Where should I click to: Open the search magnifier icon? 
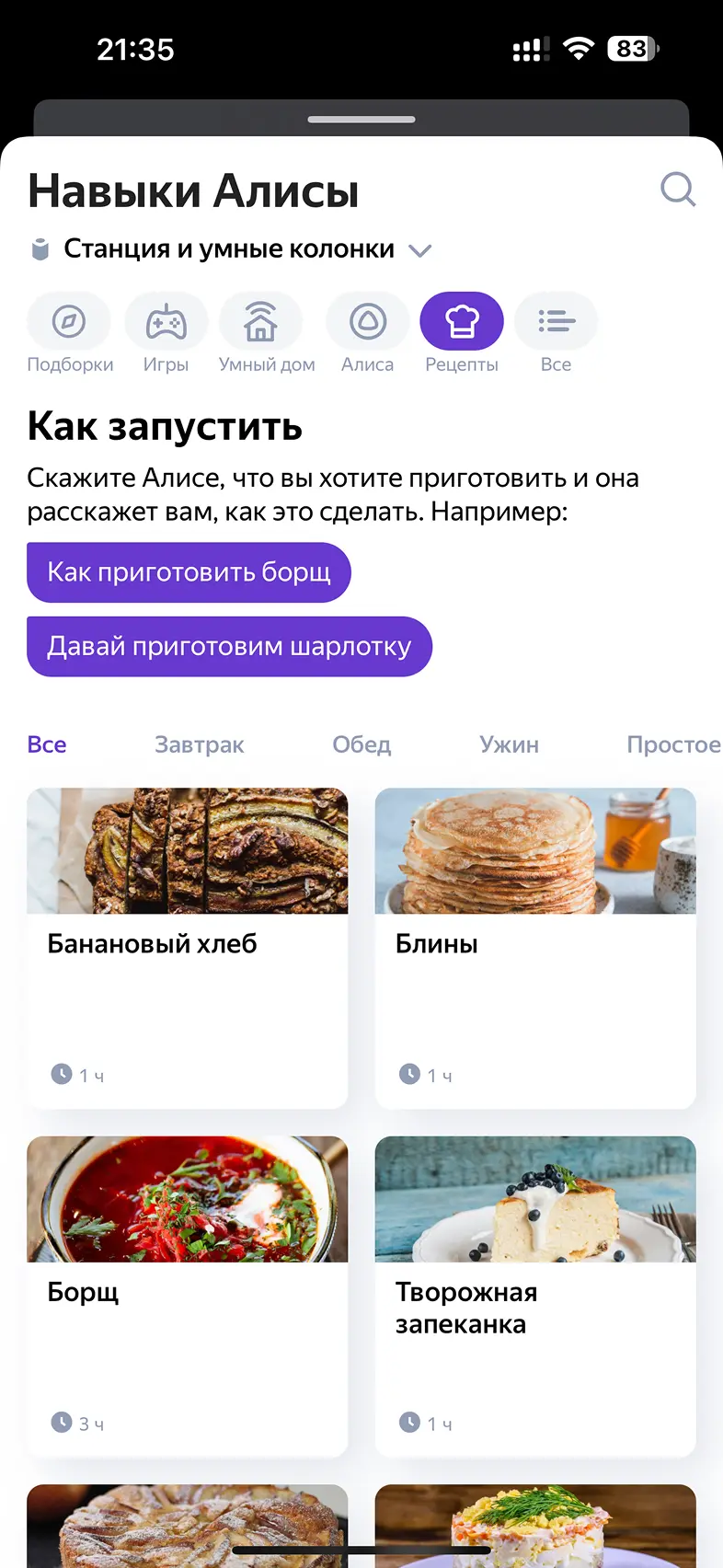coord(678,190)
